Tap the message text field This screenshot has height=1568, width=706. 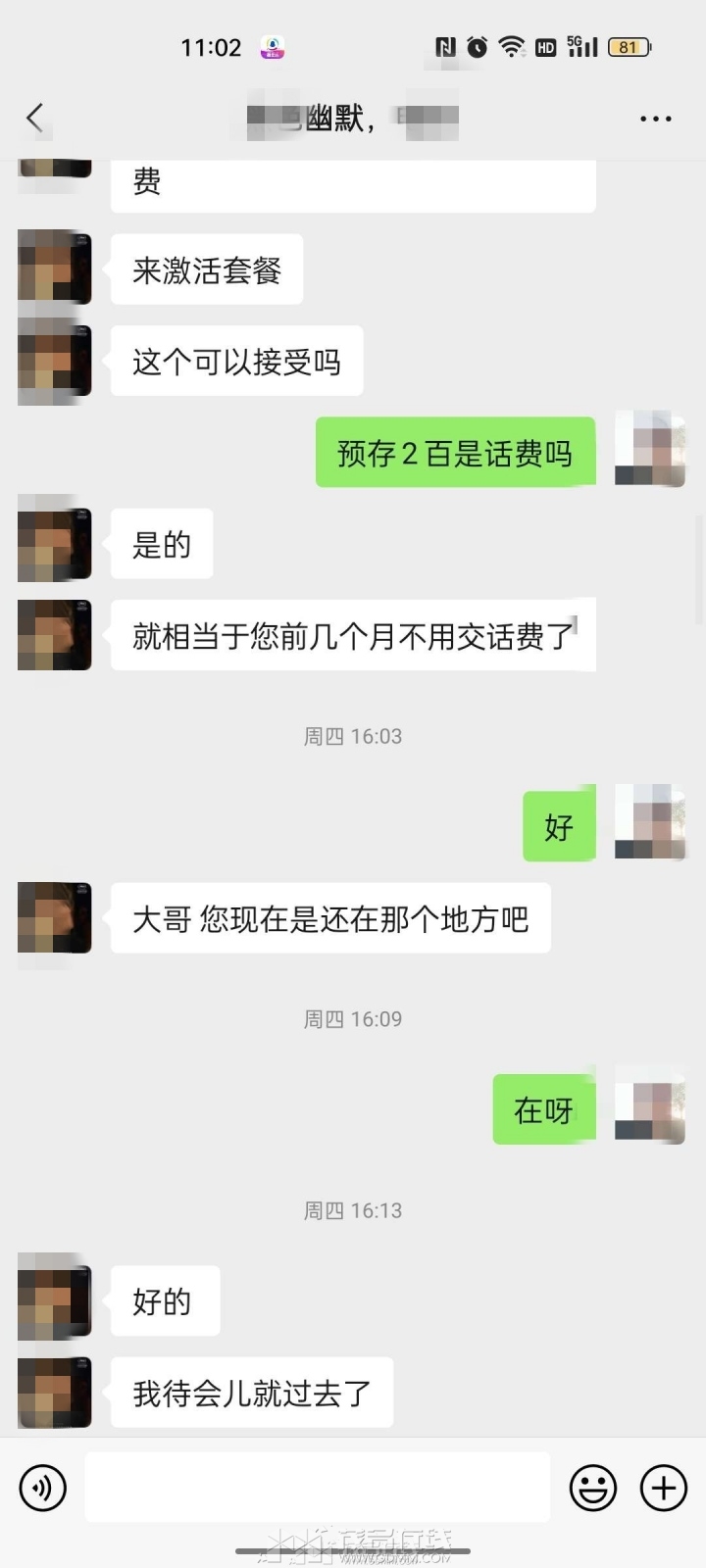317,1488
